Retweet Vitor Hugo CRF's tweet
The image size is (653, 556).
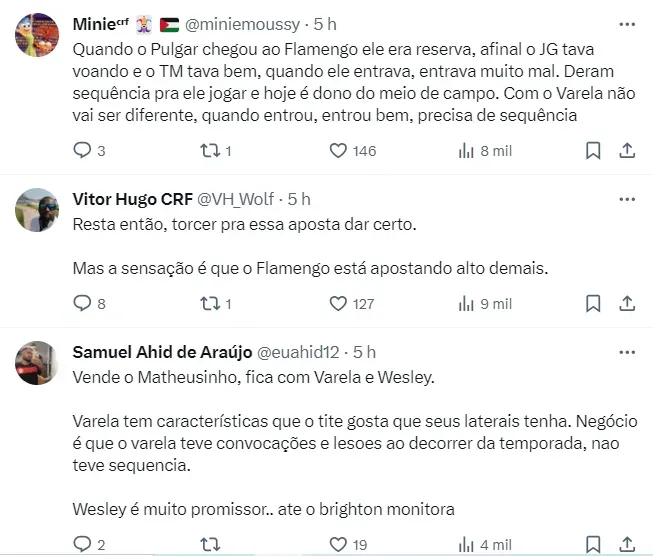coord(210,303)
